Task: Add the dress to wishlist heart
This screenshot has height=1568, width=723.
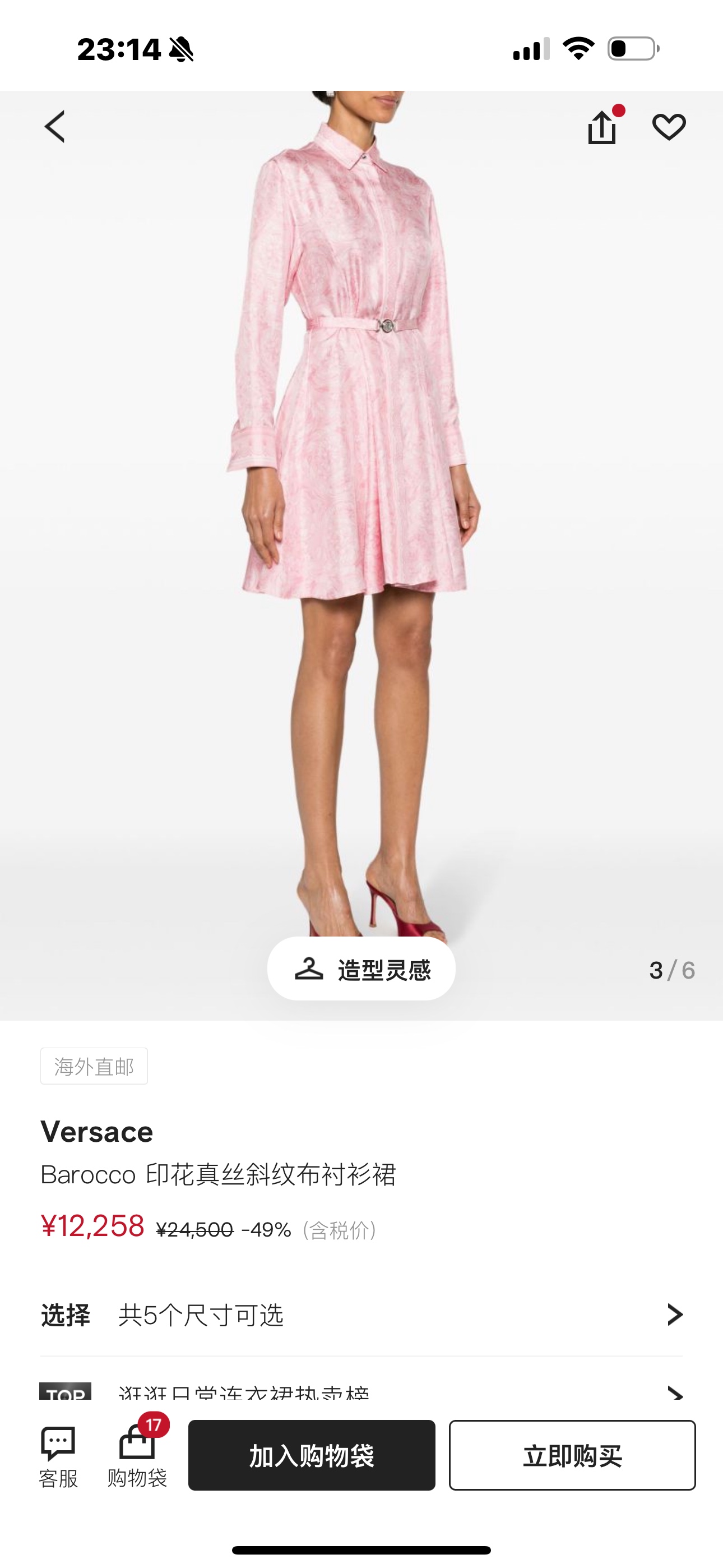Action: tap(669, 127)
